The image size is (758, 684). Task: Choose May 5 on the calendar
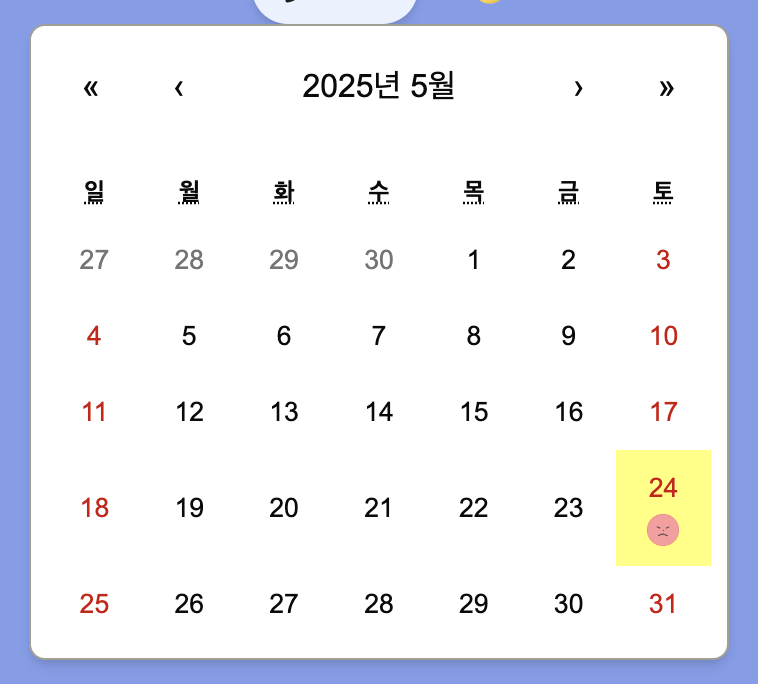coord(189,336)
